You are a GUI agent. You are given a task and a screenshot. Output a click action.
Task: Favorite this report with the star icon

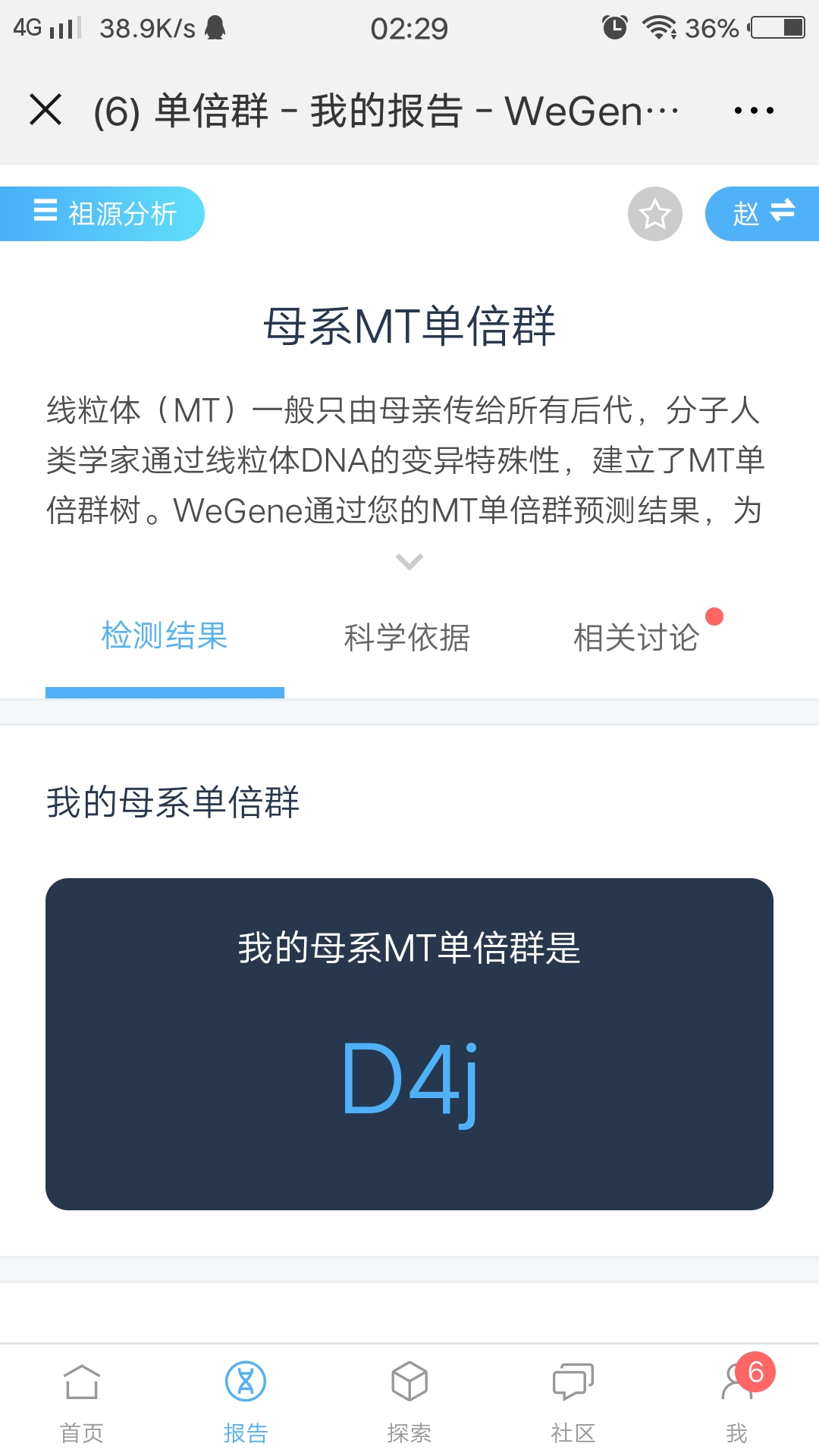655,214
